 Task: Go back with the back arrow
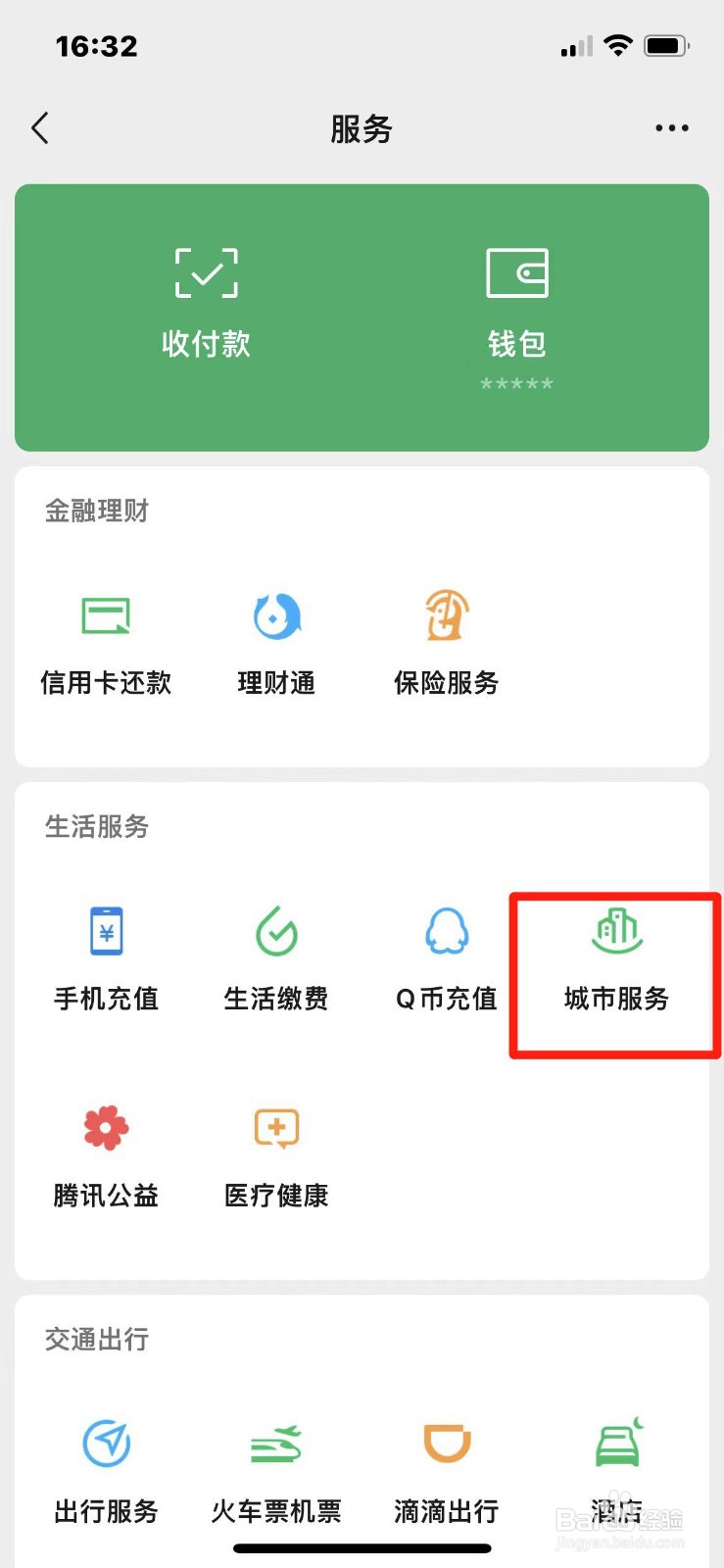pyautogui.click(x=39, y=127)
